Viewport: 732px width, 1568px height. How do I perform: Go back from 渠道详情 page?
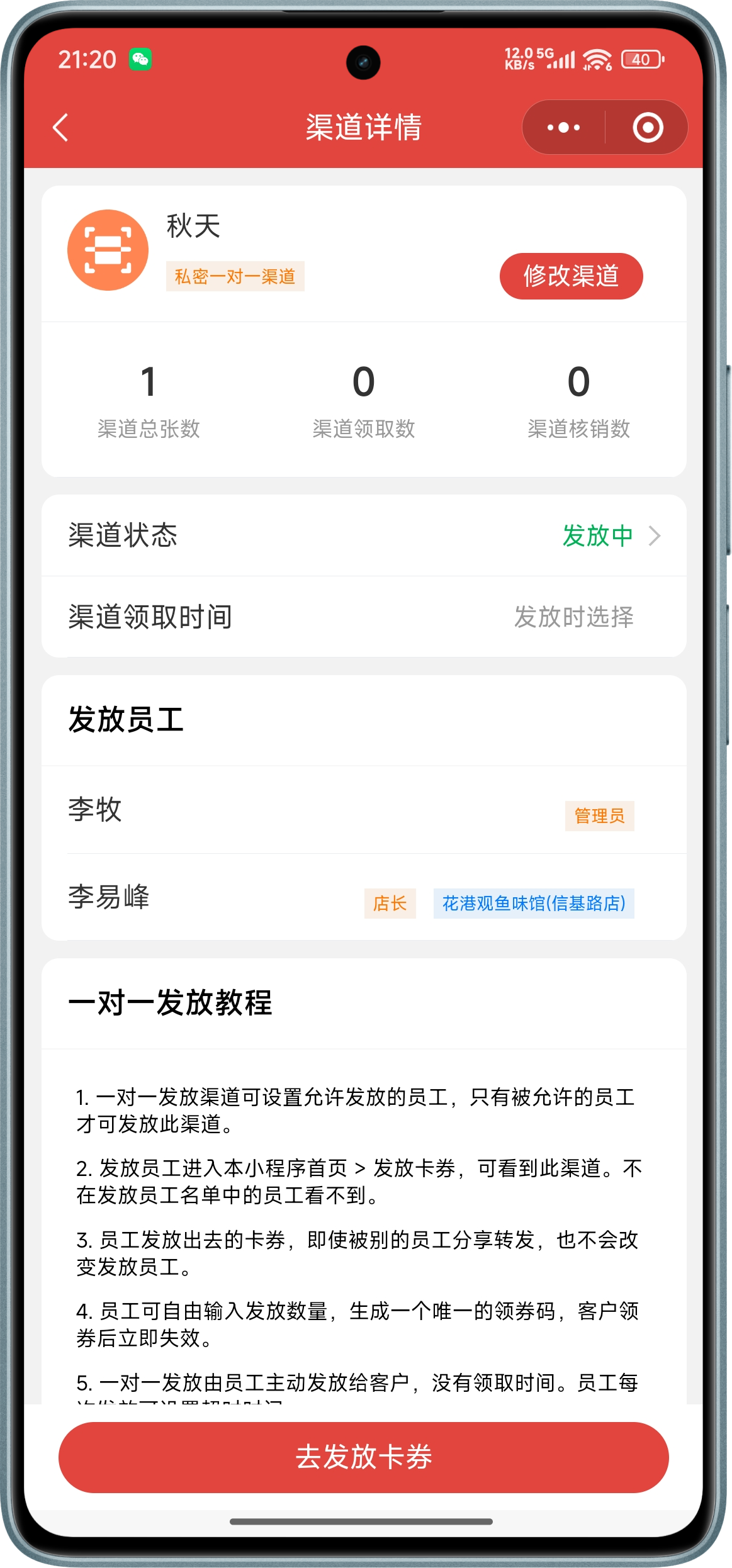tap(60, 128)
